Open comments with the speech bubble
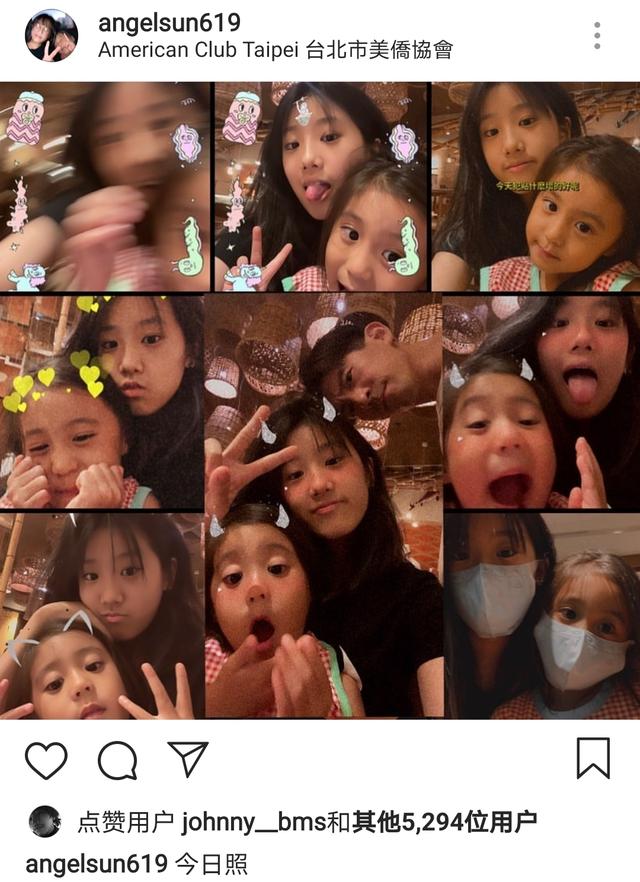Screen dimensions: 640x882 point(117,760)
